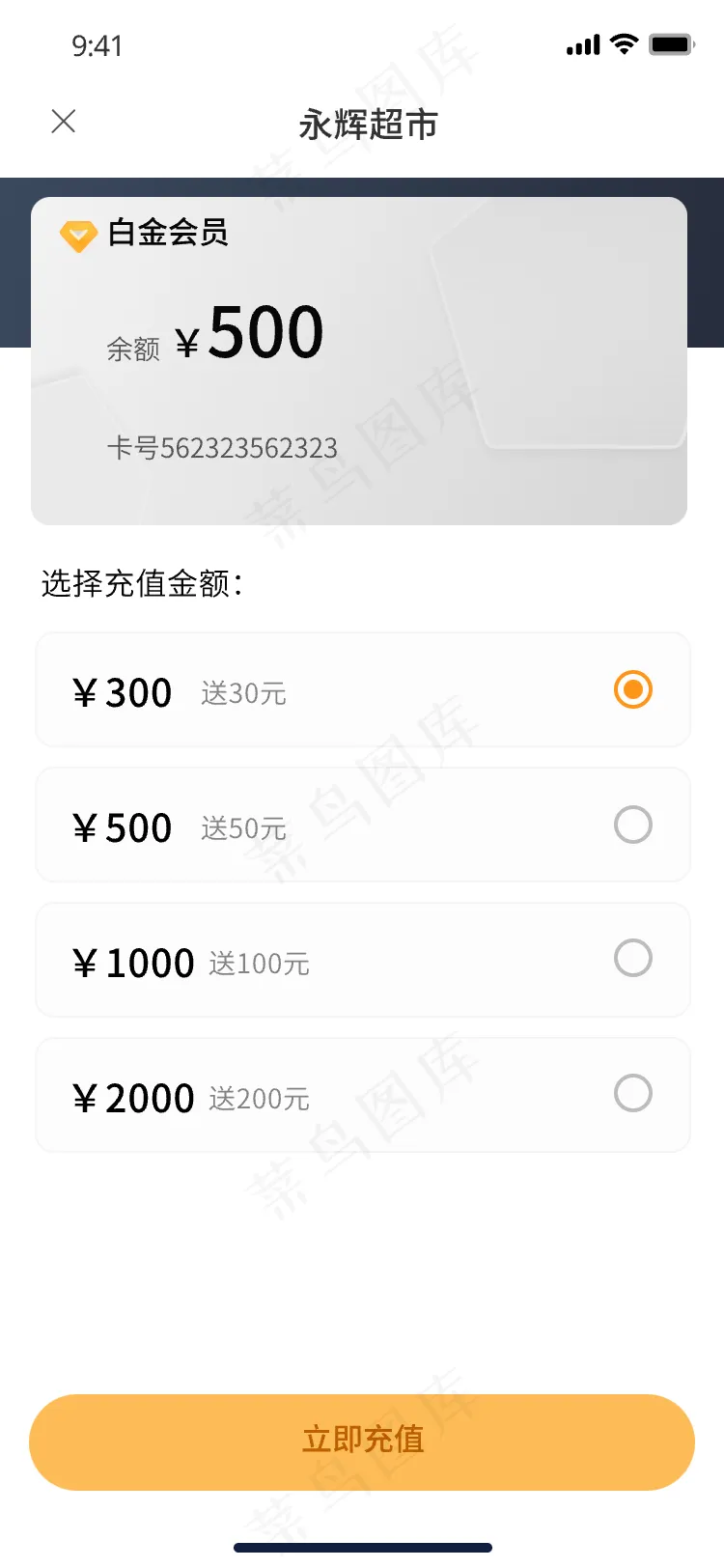
Task: Open the 白金会员 membership card
Action: 359,361
